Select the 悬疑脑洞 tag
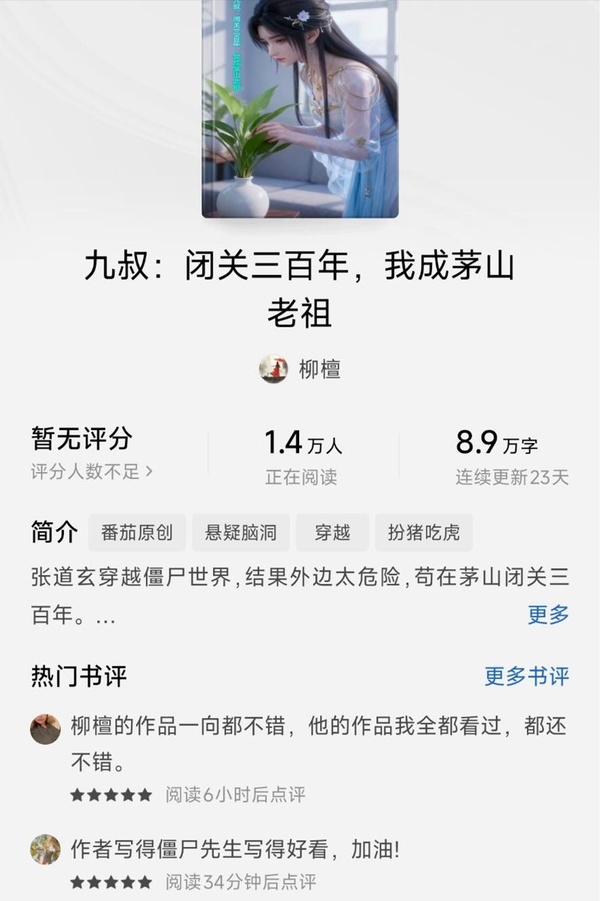 [241, 533]
